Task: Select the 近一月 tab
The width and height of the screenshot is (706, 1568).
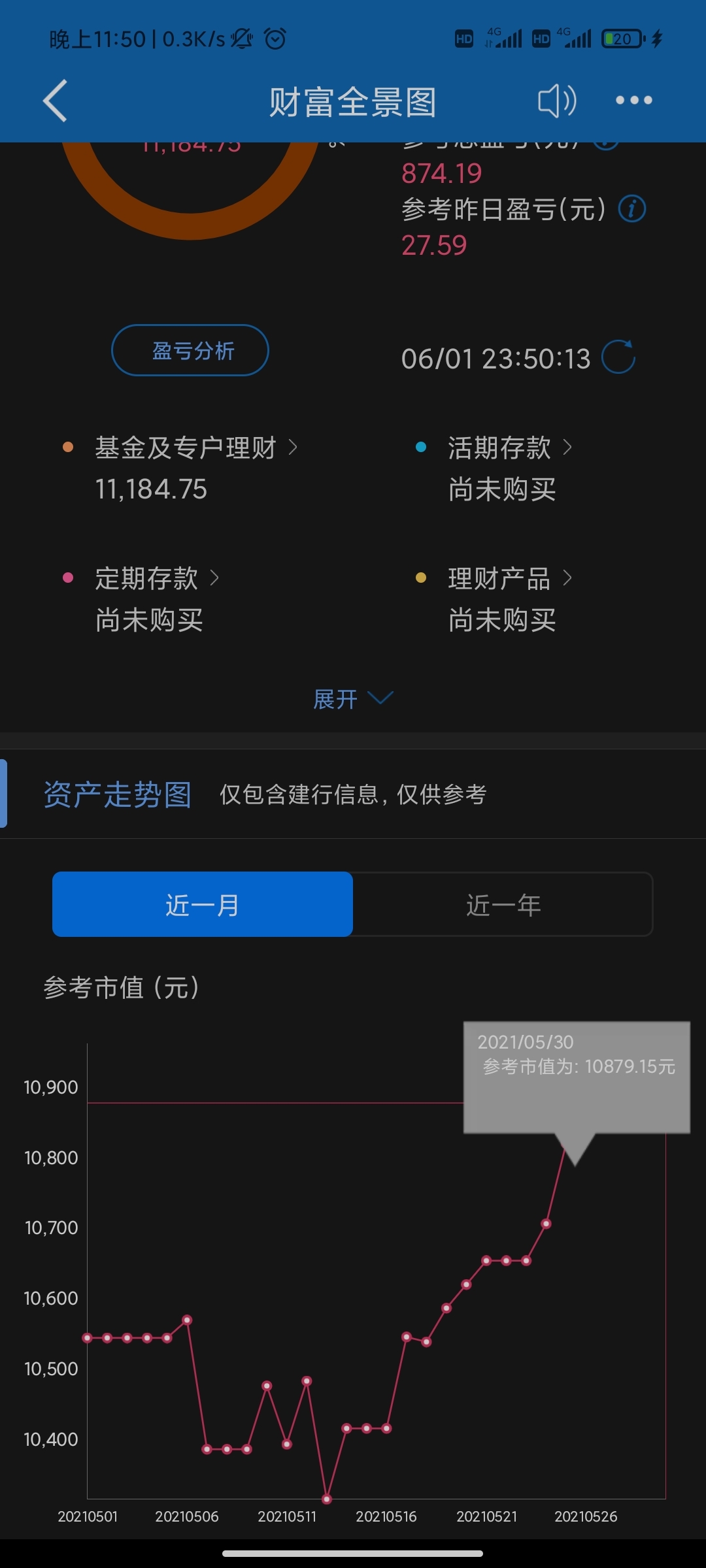Action: (203, 904)
